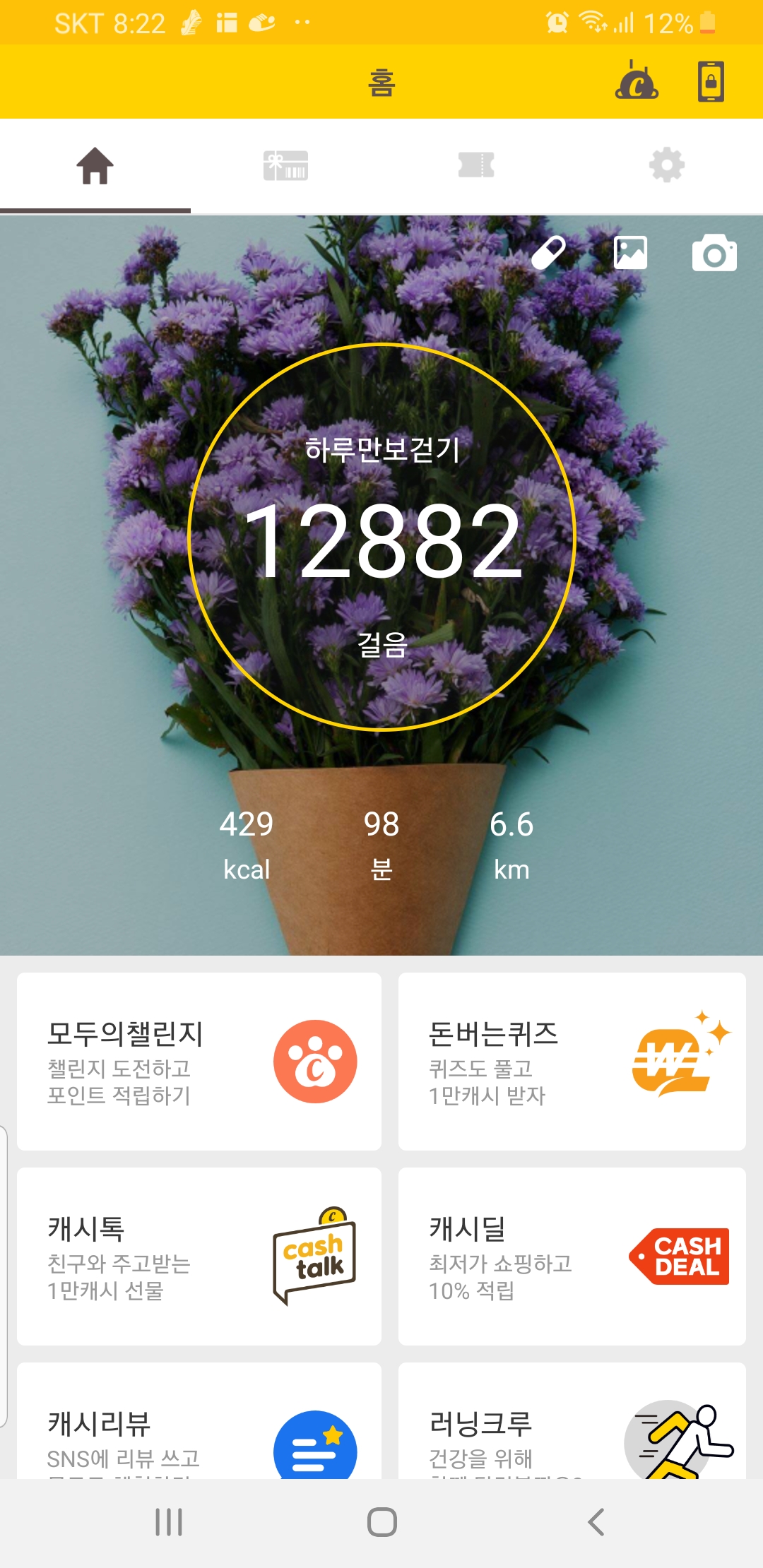Open the settings gear tab

pos(667,166)
